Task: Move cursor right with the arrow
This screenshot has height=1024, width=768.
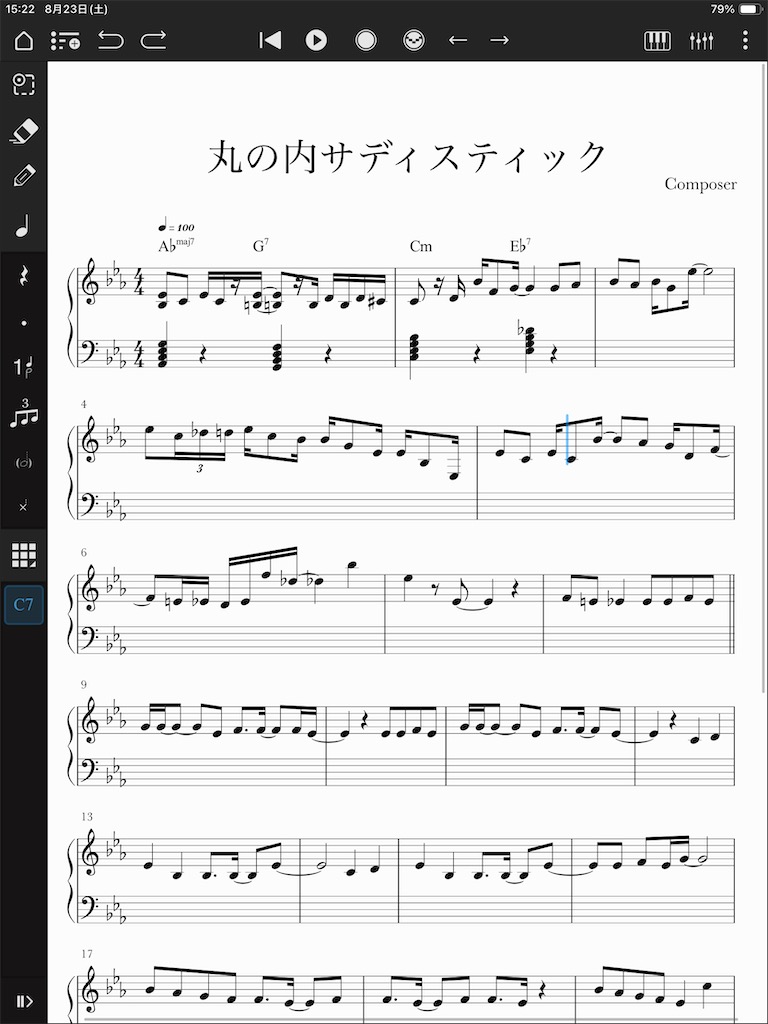Action: point(500,40)
